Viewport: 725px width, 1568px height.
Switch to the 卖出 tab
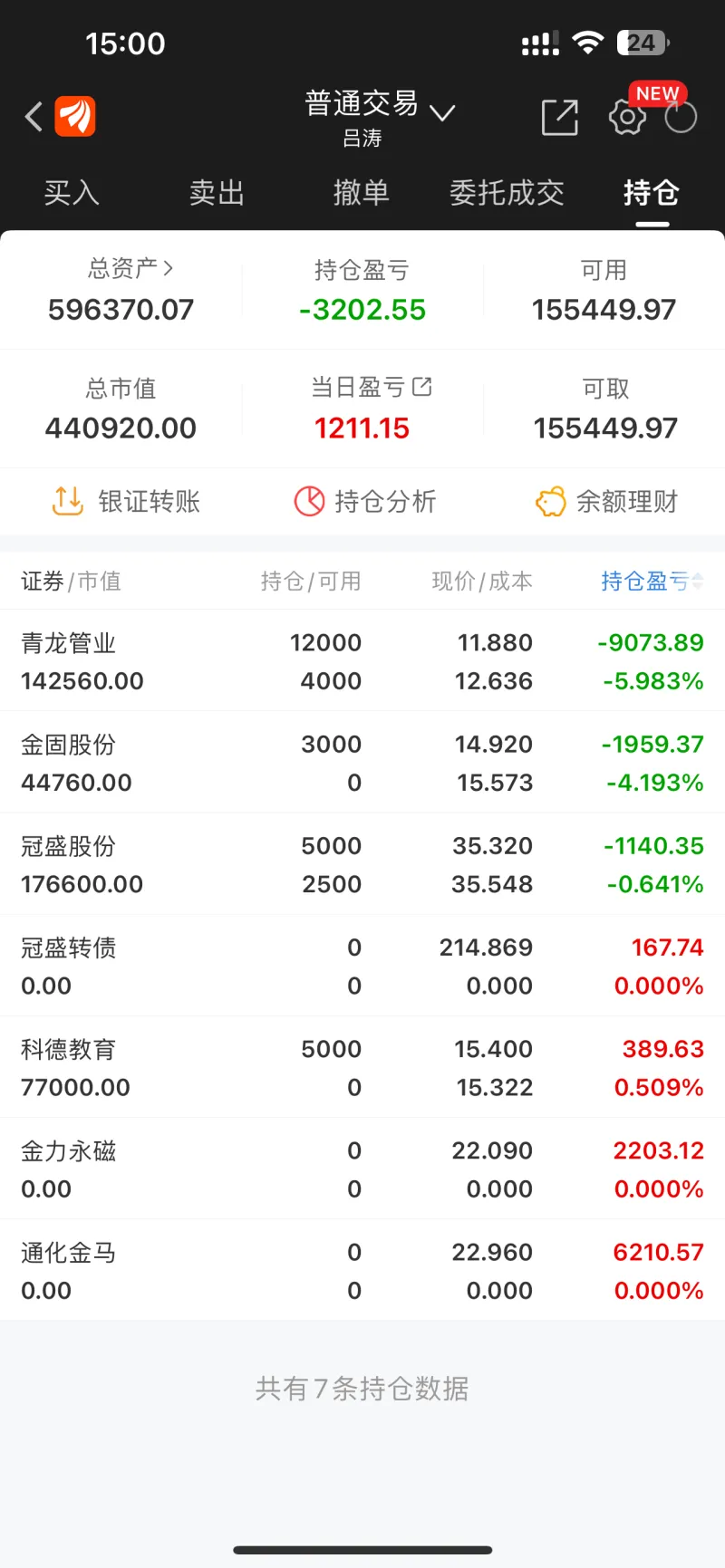tap(217, 192)
